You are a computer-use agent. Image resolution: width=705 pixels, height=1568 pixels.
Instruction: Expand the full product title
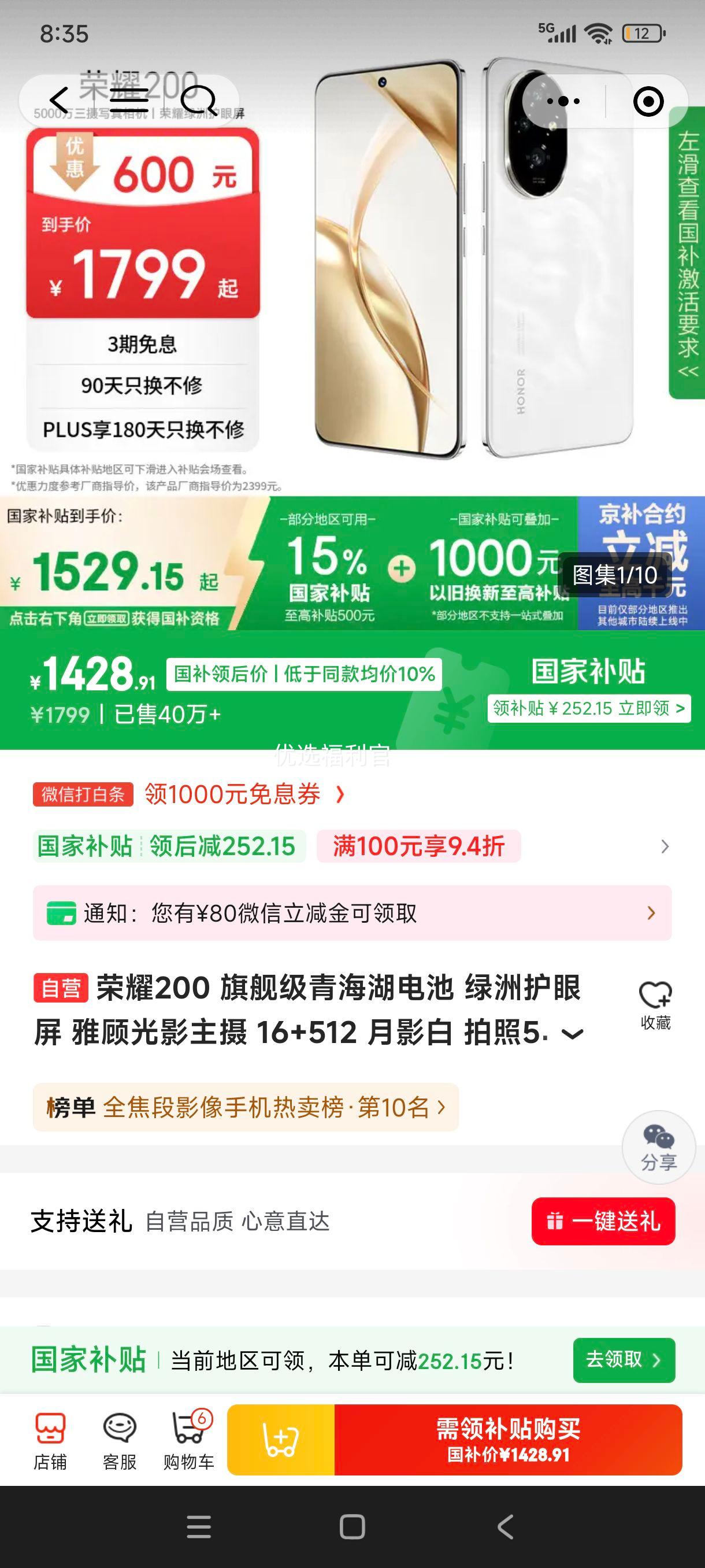pyautogui.click(x=573, y=1034)
